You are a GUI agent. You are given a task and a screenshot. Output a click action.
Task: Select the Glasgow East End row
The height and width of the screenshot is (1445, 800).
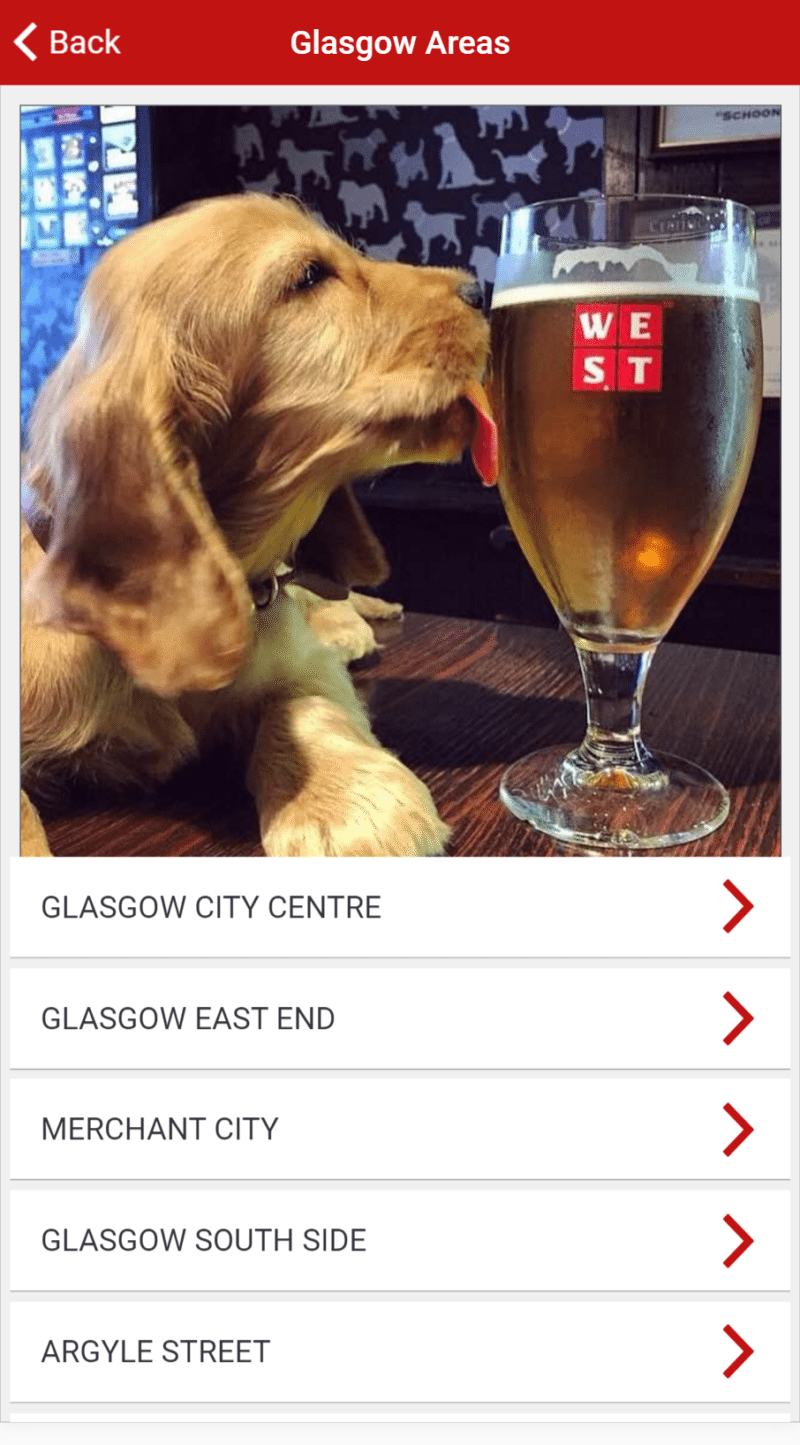coord(399,1018)
